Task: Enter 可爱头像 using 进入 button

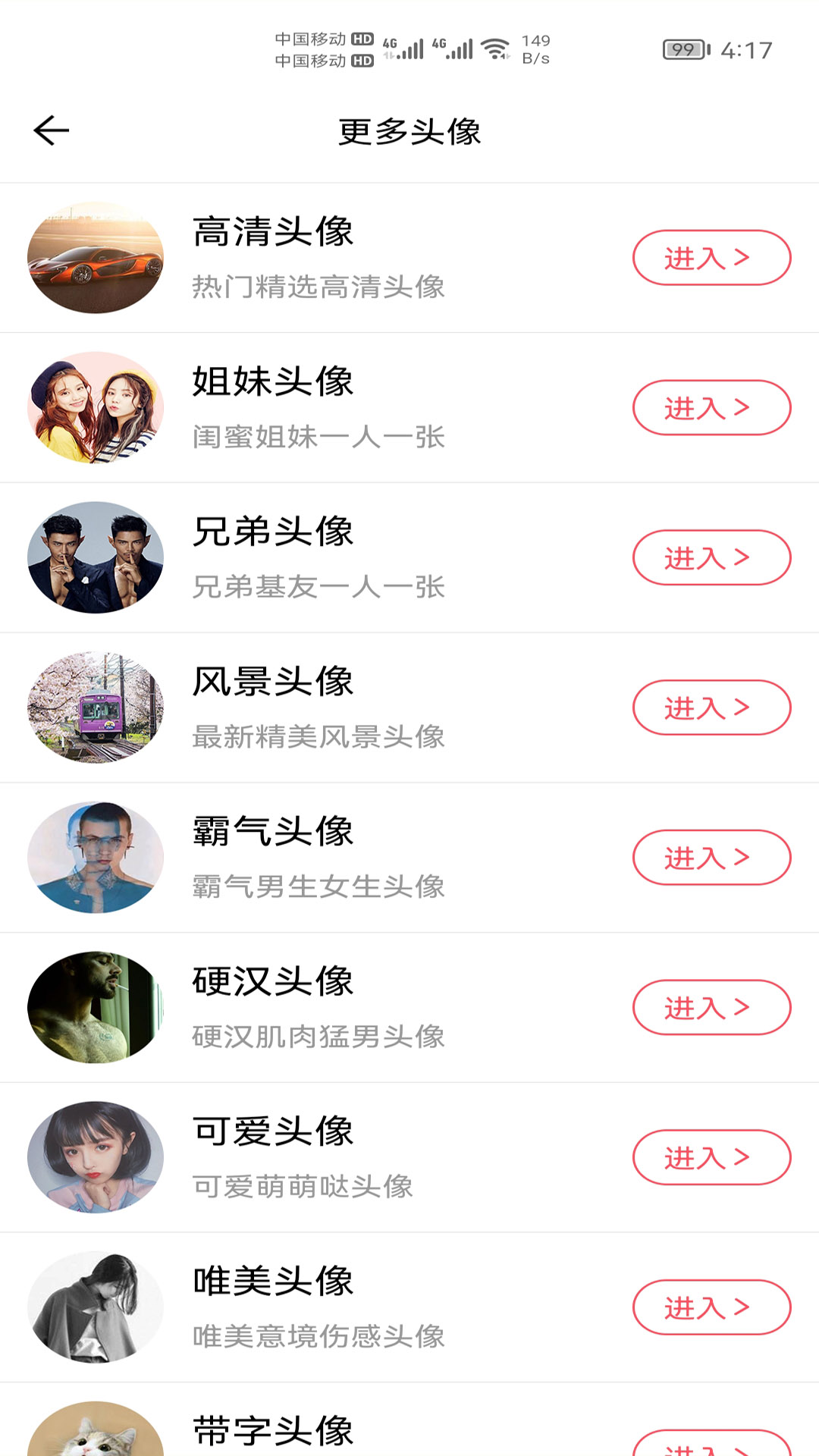Action: pyautogui.click(x=711, y=1157)
